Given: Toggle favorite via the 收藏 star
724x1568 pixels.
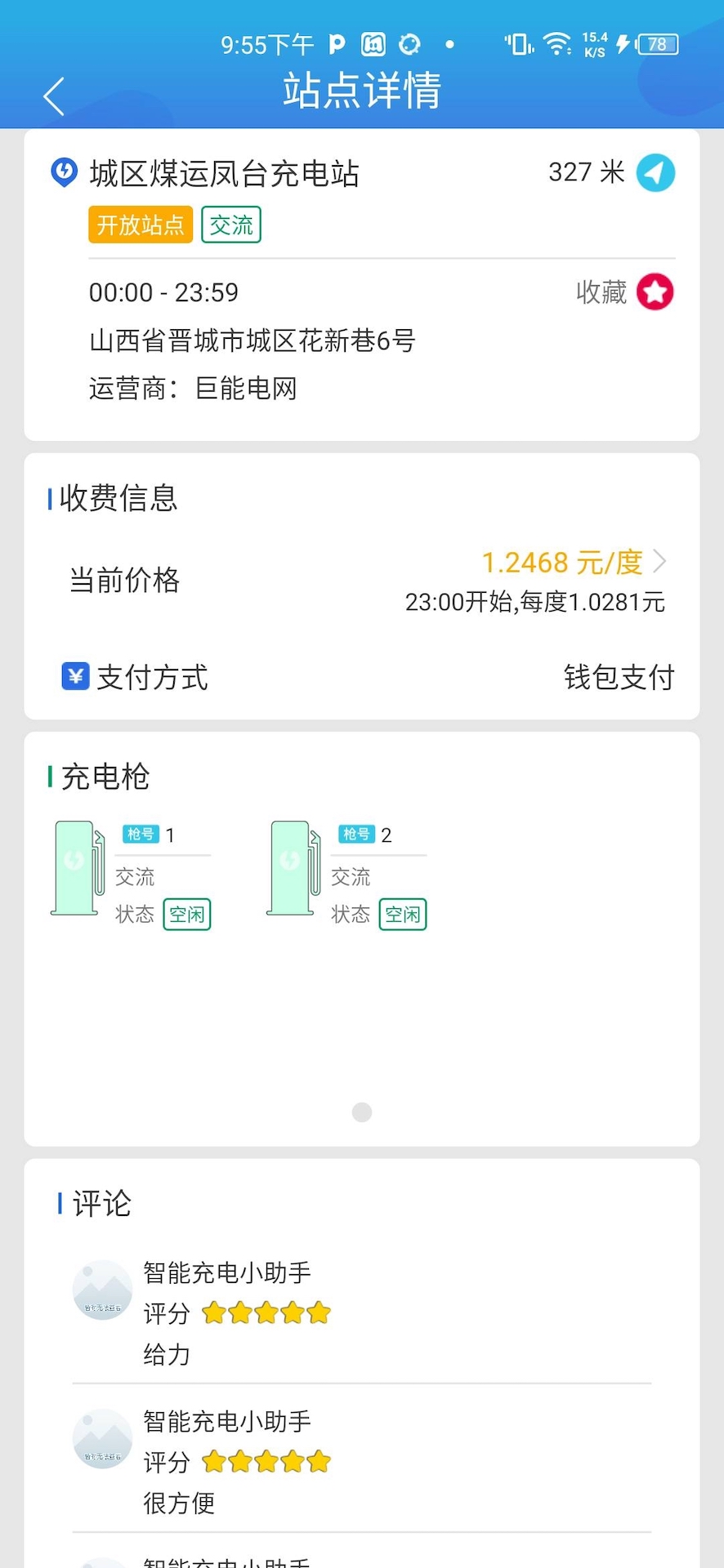Looking at the screenshot, I should point(653,292).
